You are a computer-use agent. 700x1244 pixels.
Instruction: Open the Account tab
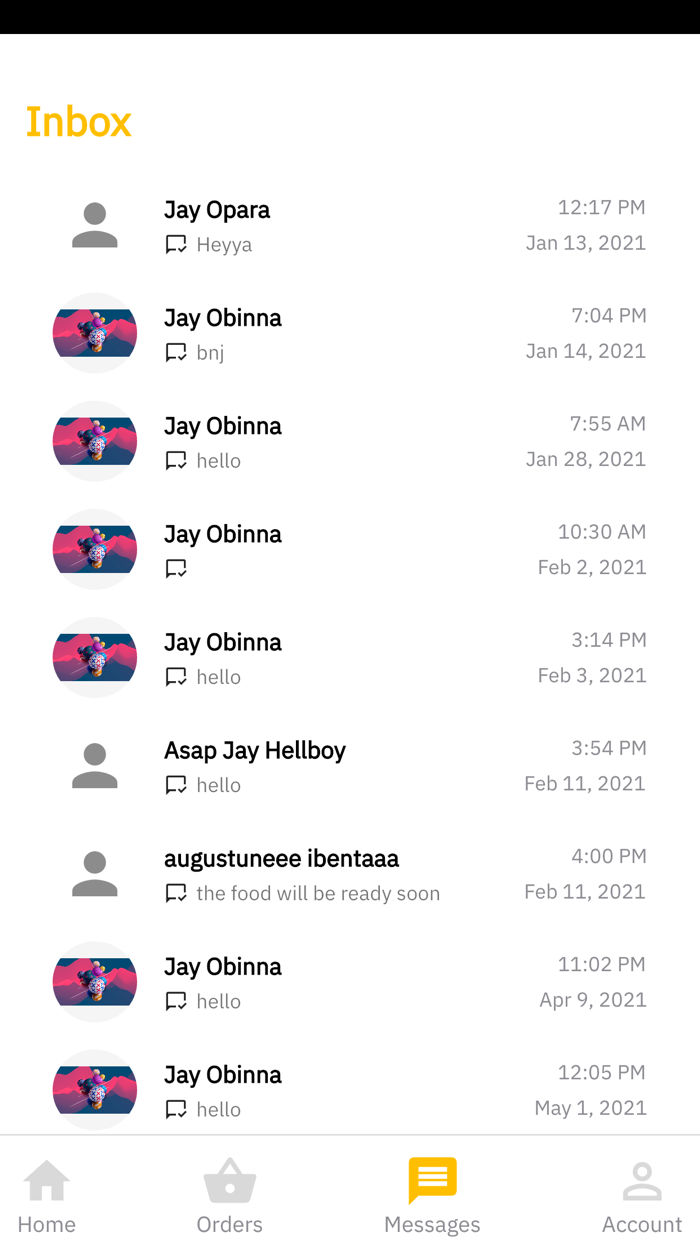641,1196
